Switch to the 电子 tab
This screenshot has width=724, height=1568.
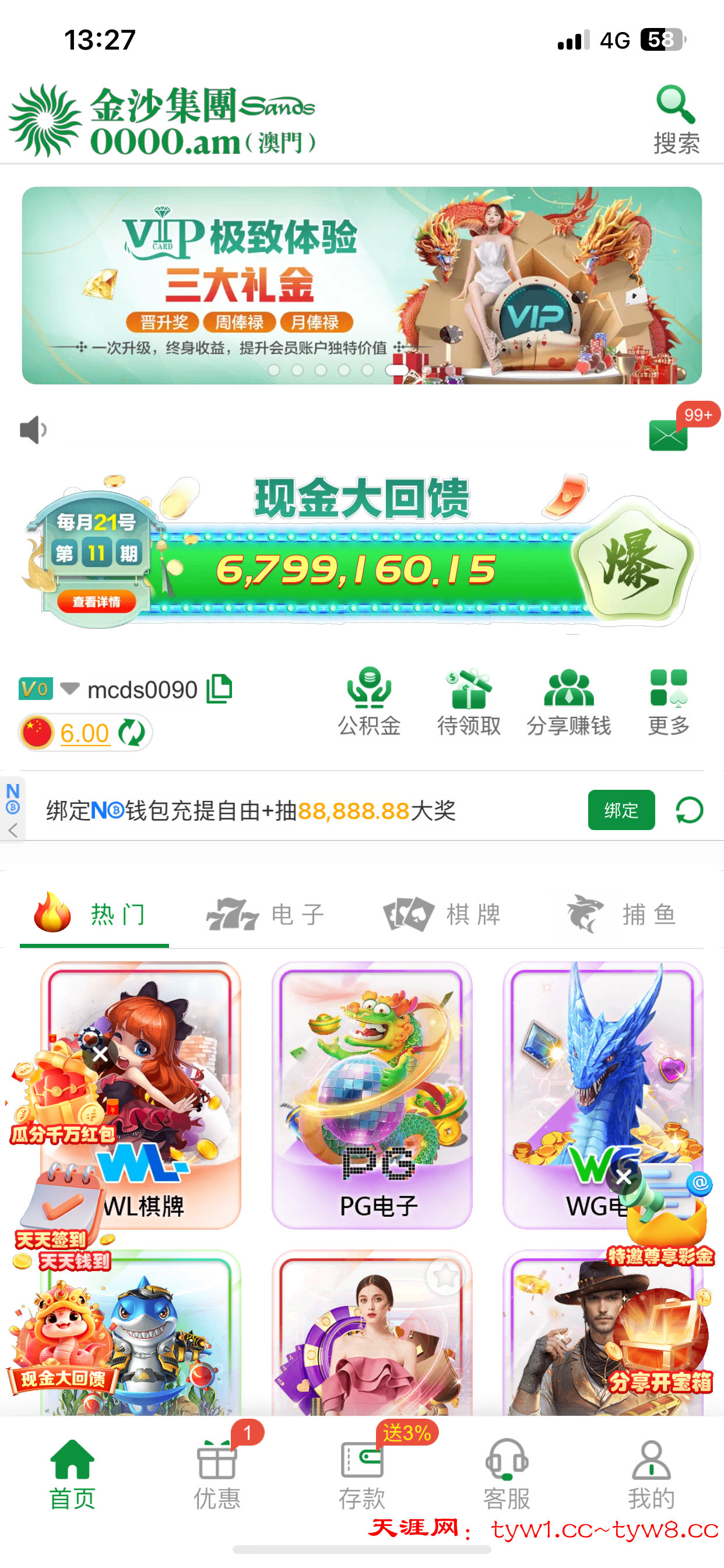[x=265, y=914]
